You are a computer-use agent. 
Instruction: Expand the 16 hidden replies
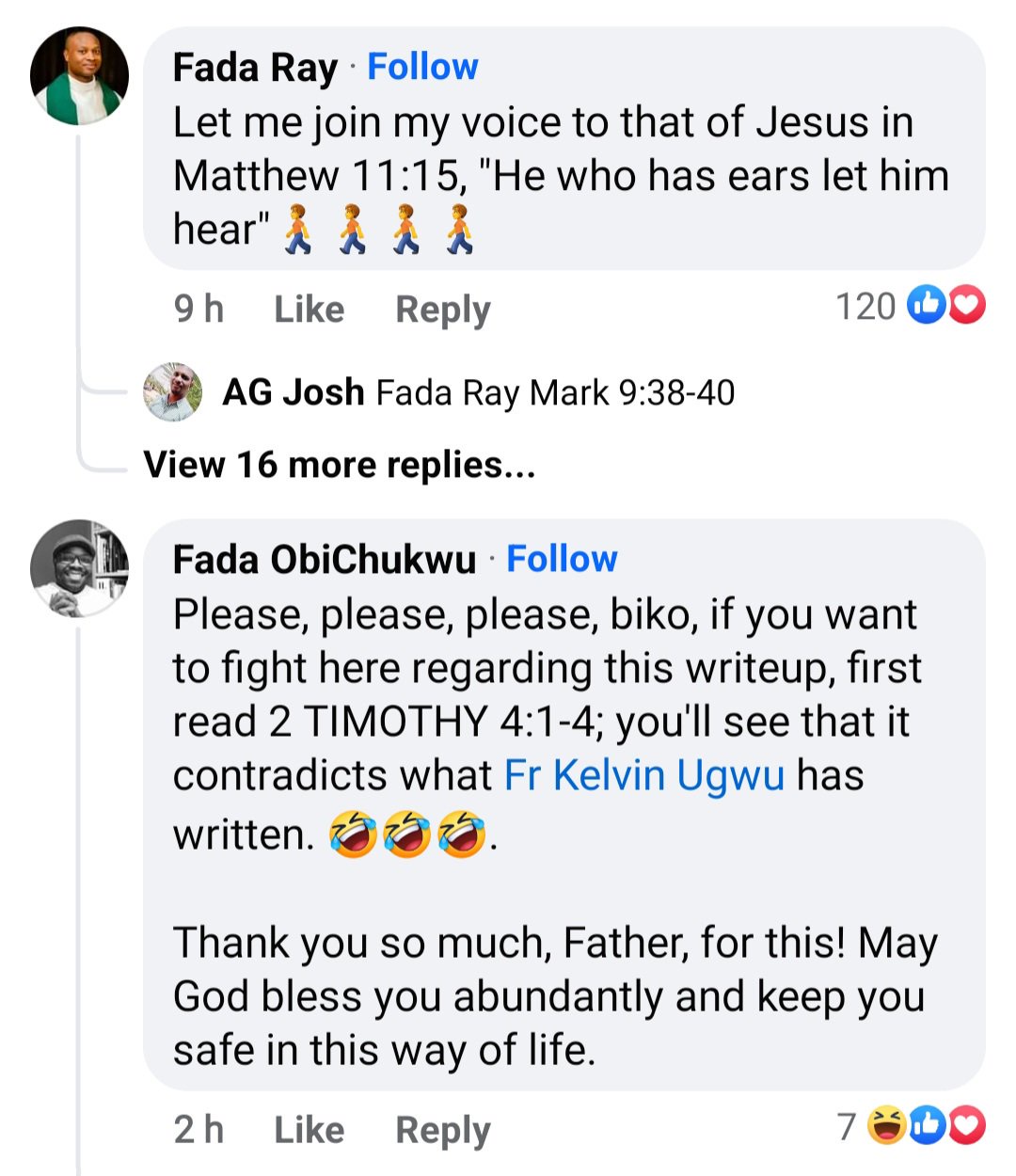[338, 463]
